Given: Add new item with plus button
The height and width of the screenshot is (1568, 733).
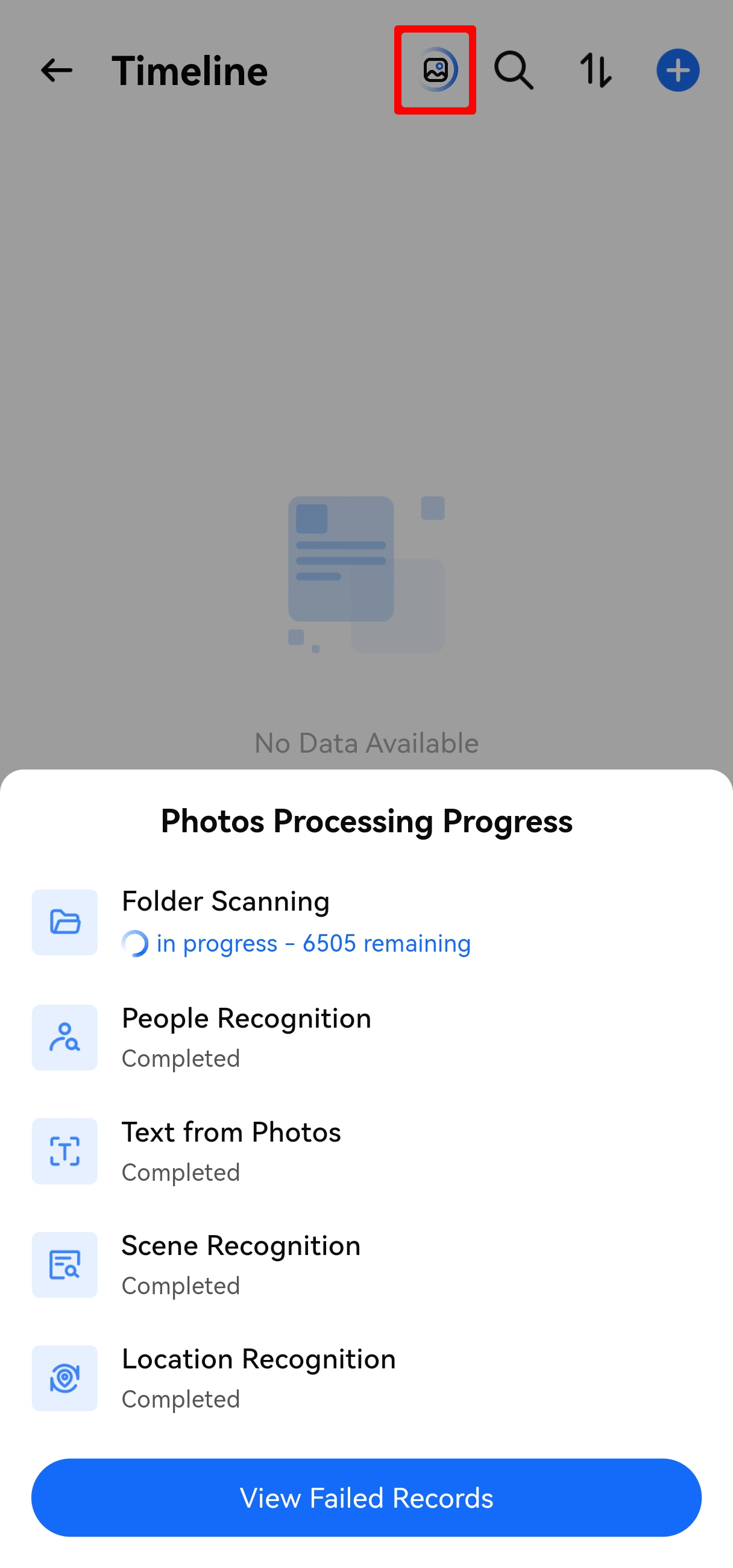Looking at the screenshot, I should coord(678,70).
